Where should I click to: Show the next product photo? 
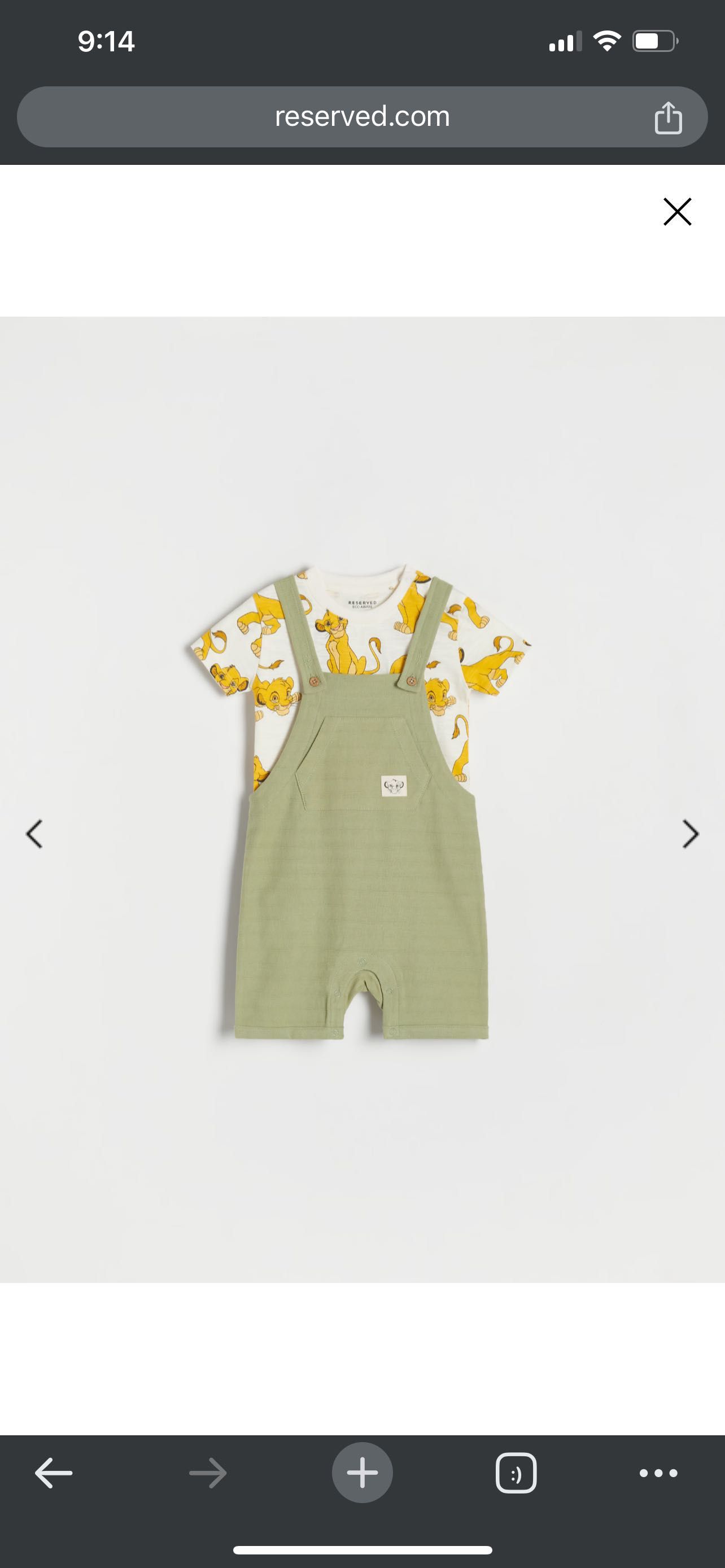691,834
